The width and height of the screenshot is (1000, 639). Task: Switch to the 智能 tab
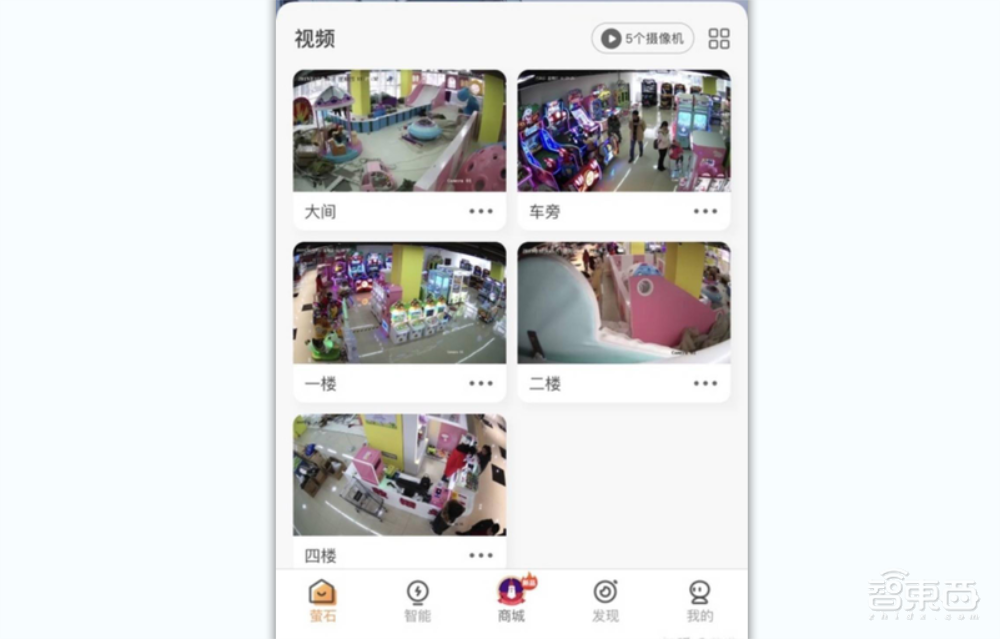417,601
